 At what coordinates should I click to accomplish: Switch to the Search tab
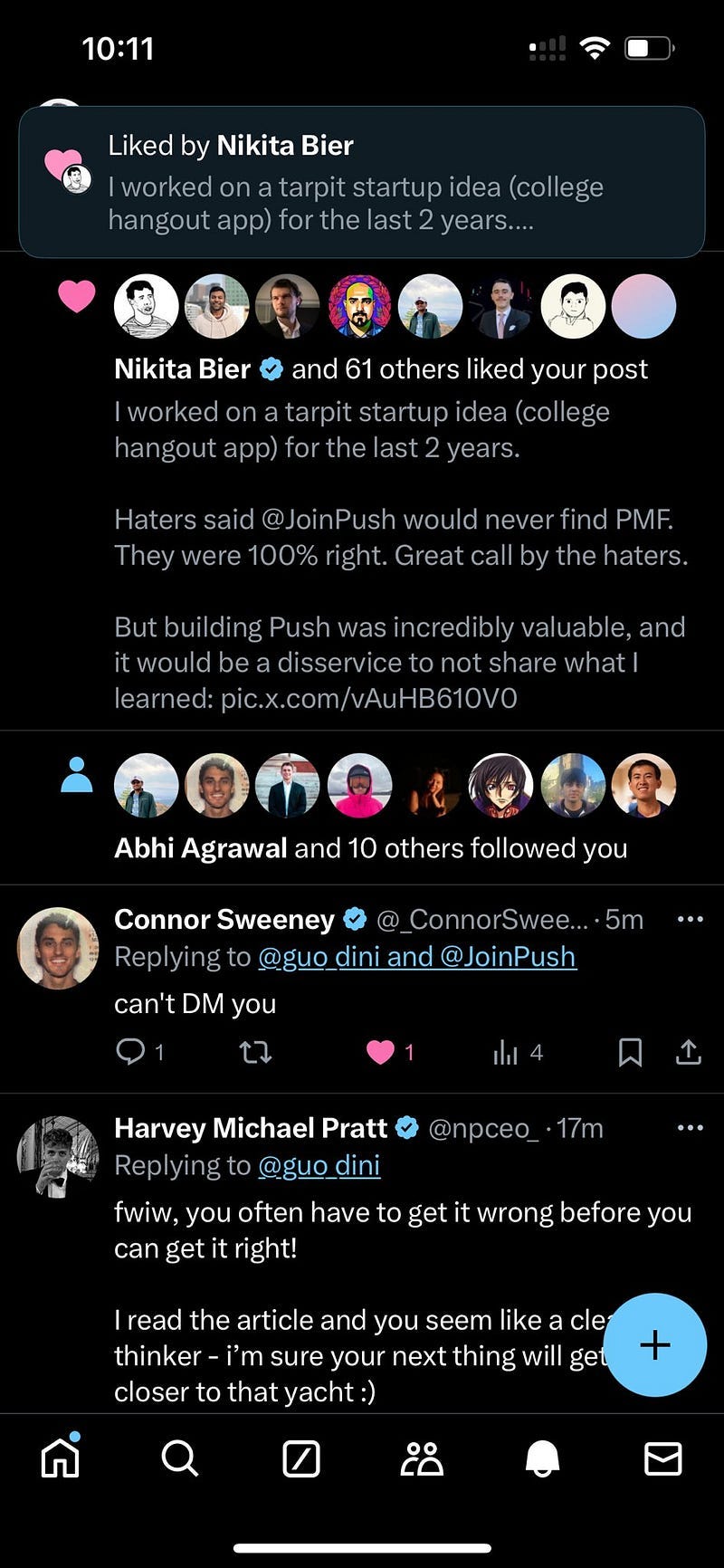click(x=179, y=1458)
